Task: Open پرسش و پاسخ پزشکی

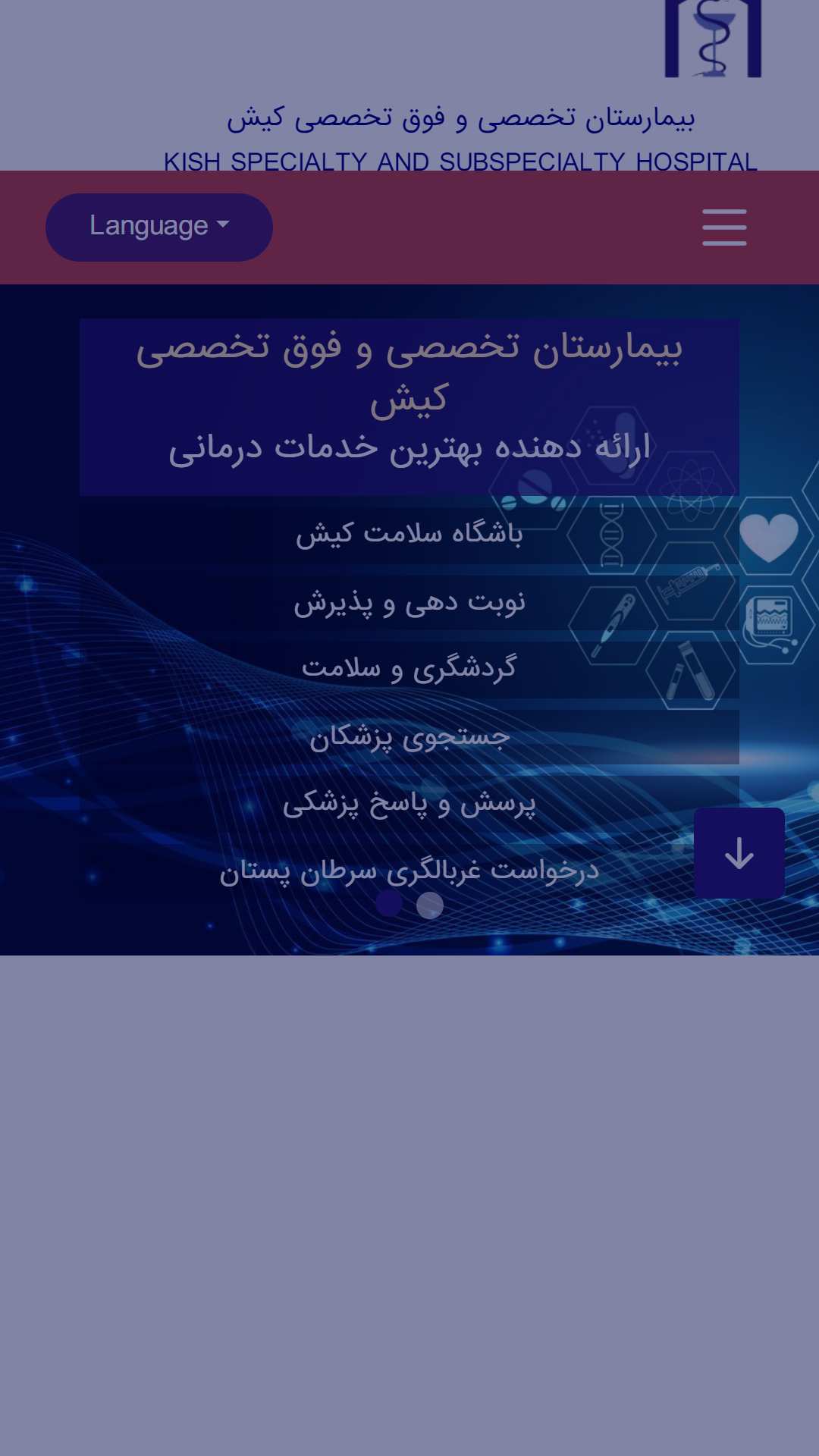Action: point(409,805)
